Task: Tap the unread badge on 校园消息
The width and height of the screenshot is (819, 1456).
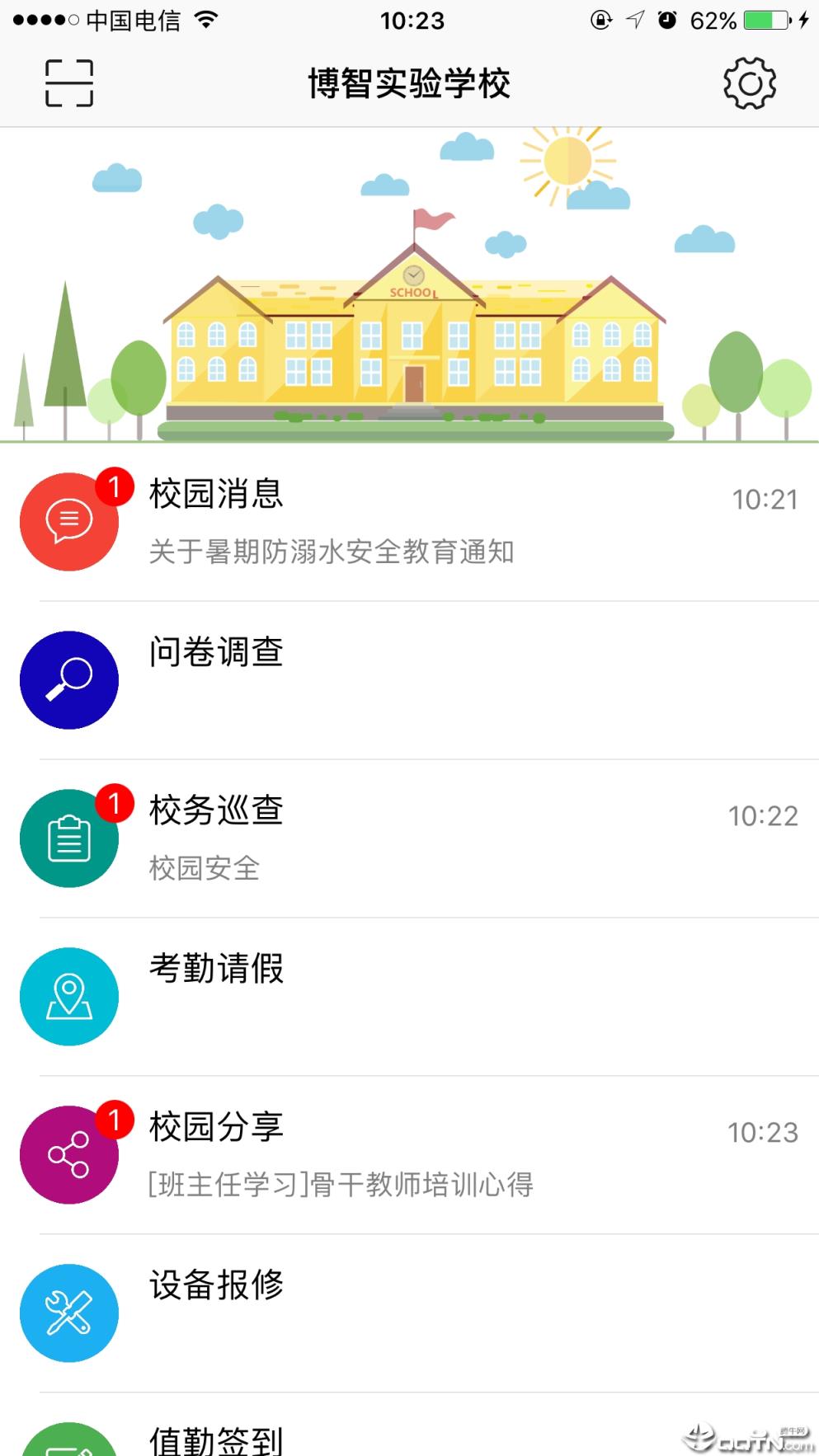Action: pyautogui.click(x=116, y=487)
